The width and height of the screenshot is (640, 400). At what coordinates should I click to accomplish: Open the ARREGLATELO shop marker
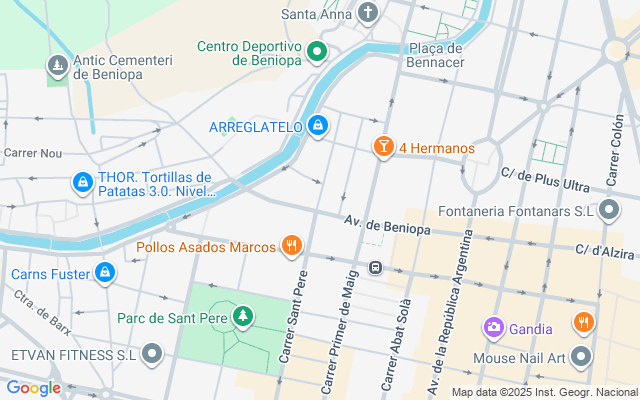[x=318, y=126]
